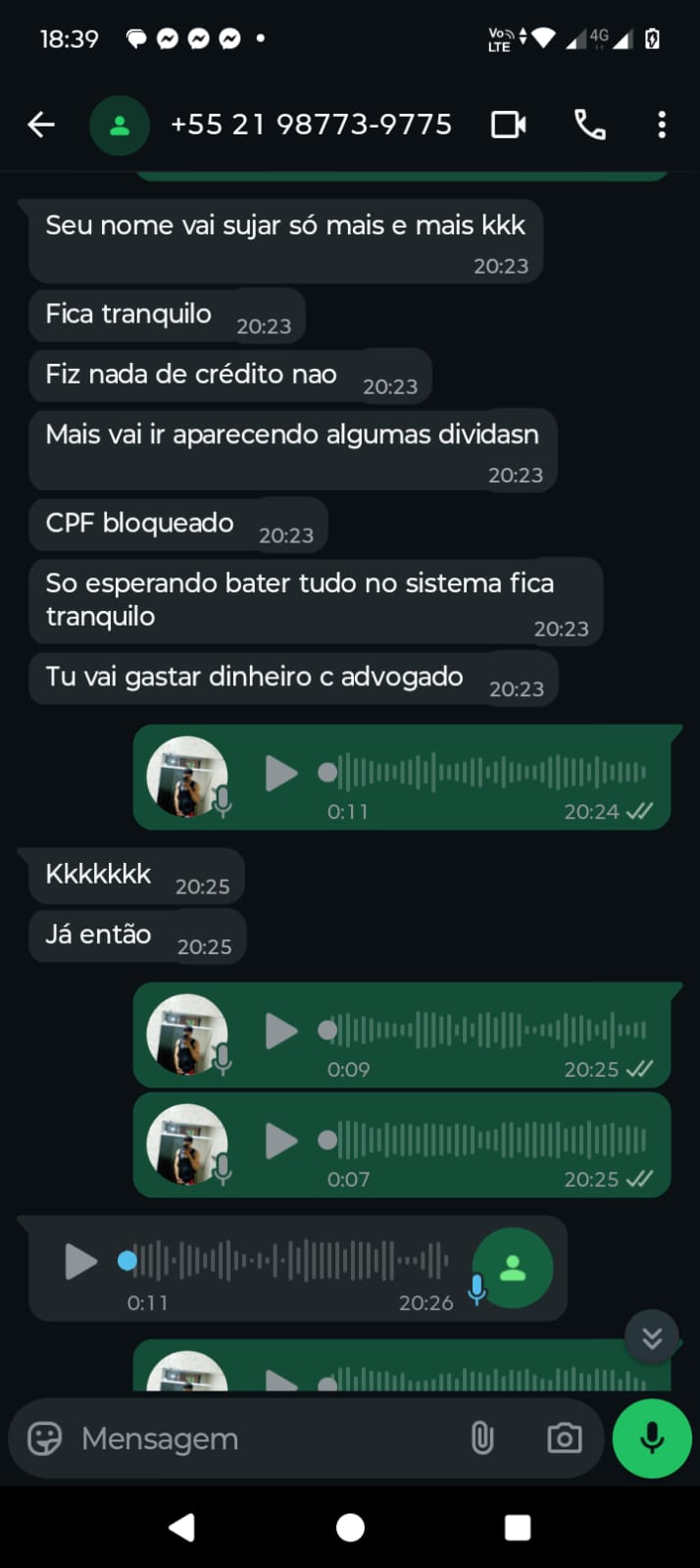
Task: Tap the green microphone button
Action: point(652,1439)
